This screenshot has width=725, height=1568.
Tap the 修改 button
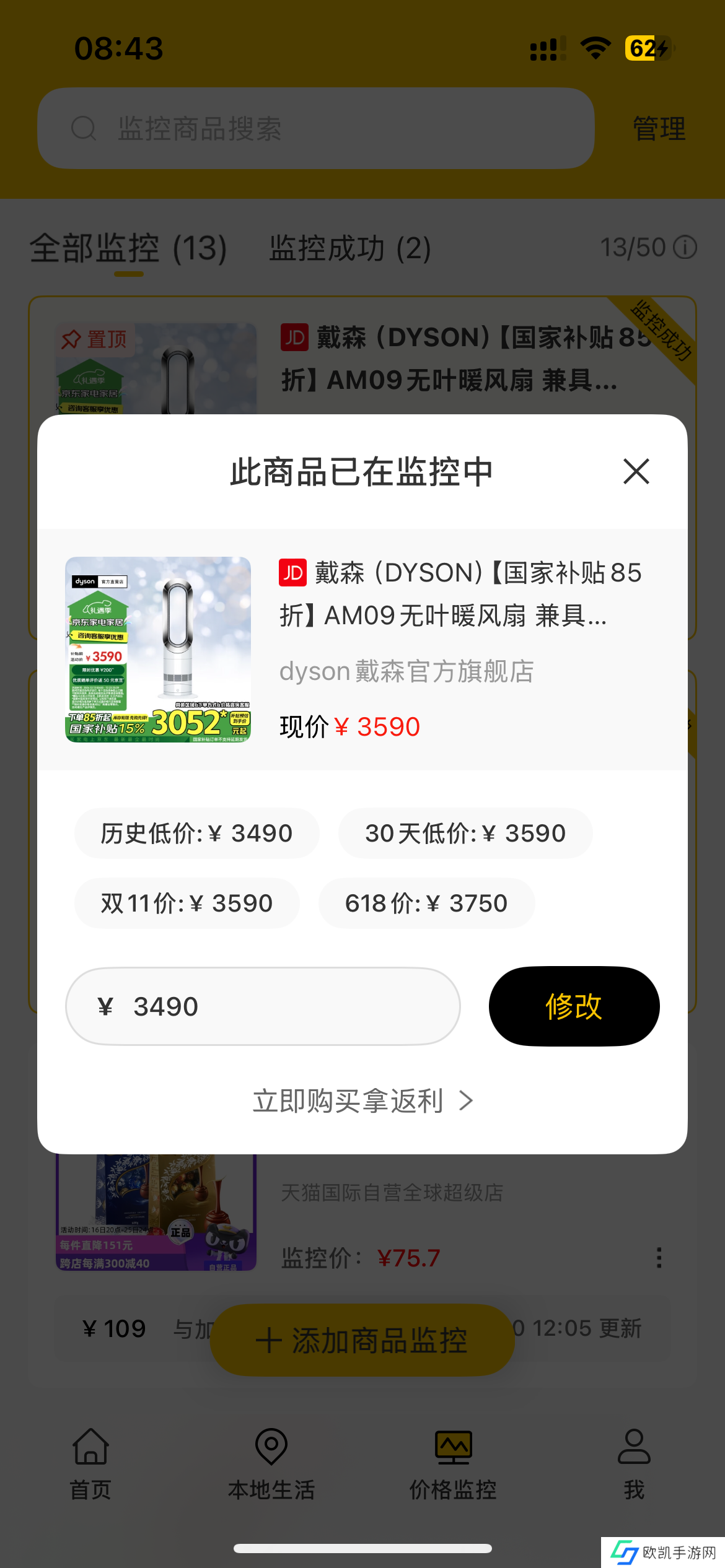tap(574, 1006)
